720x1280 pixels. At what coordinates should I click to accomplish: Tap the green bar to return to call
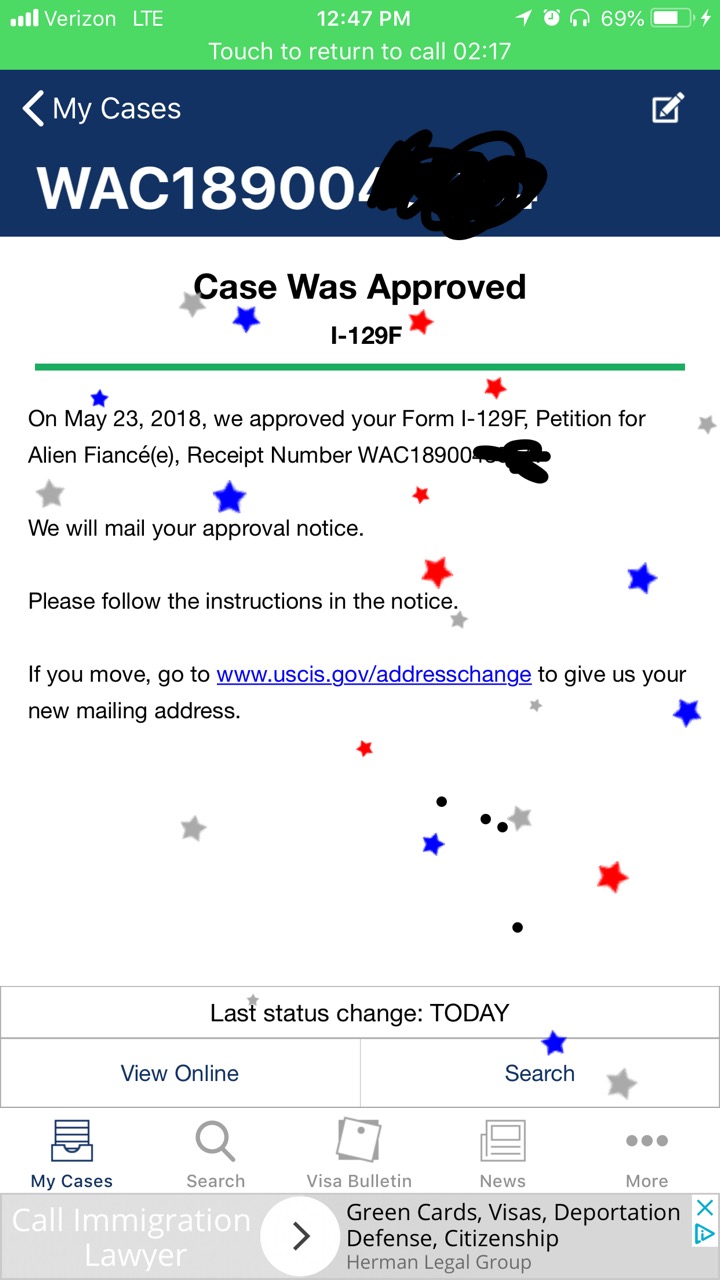pyautogui.click(x=360, y=52)
